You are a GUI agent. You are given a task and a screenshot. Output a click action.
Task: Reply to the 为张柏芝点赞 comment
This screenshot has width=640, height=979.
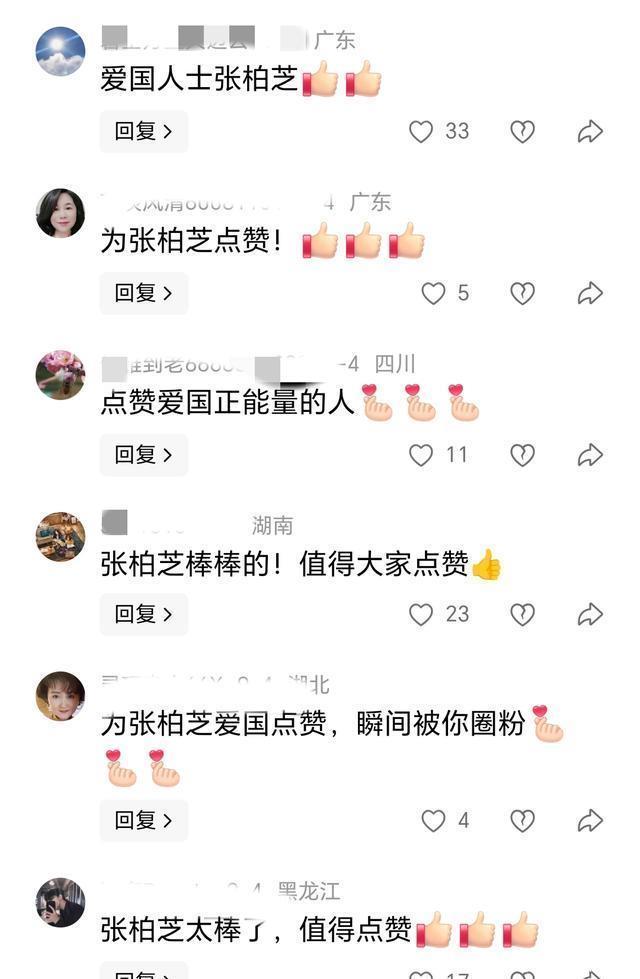click(143, 293)
